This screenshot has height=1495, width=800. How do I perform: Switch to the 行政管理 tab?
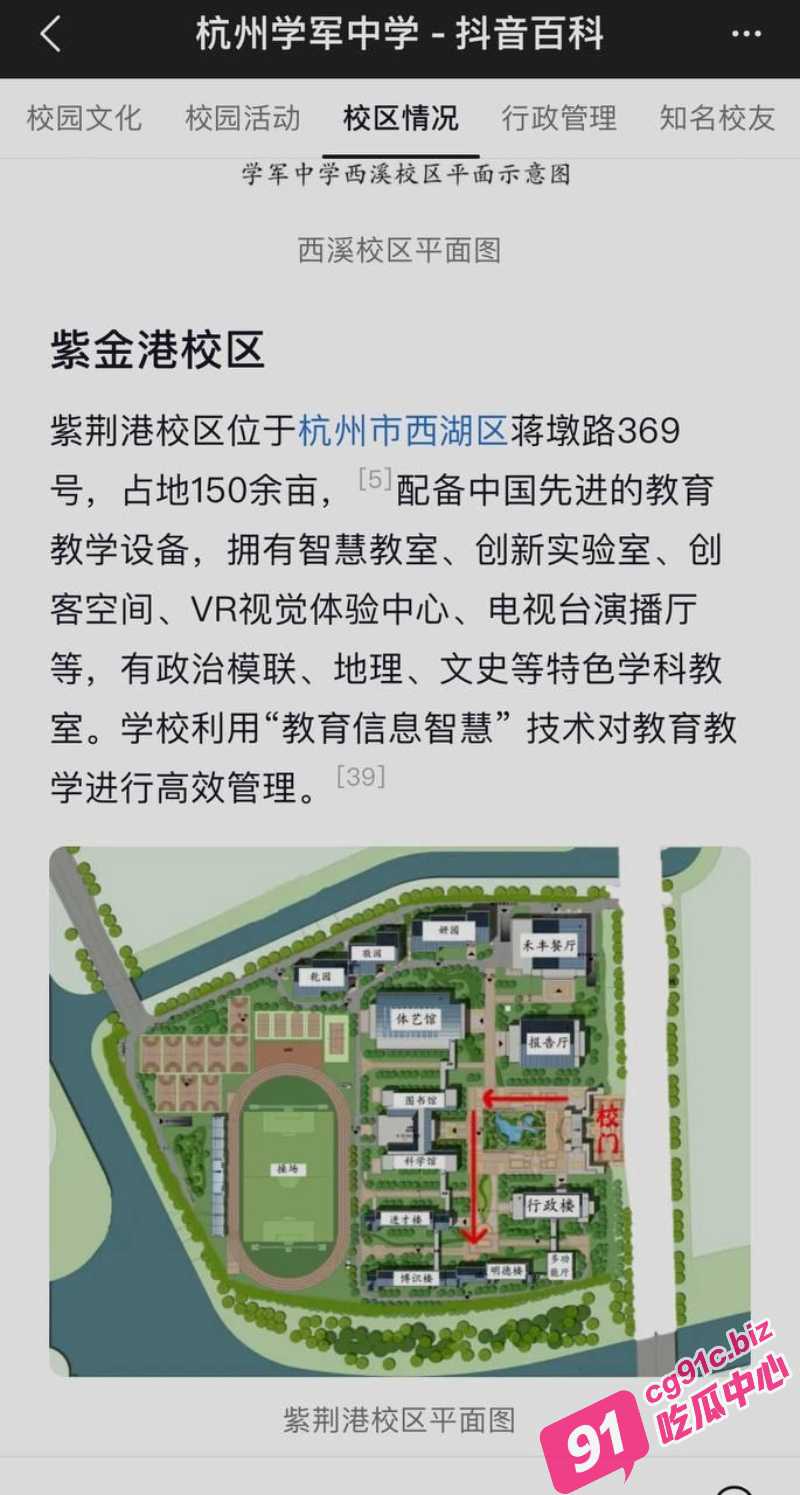pos(559,118)
